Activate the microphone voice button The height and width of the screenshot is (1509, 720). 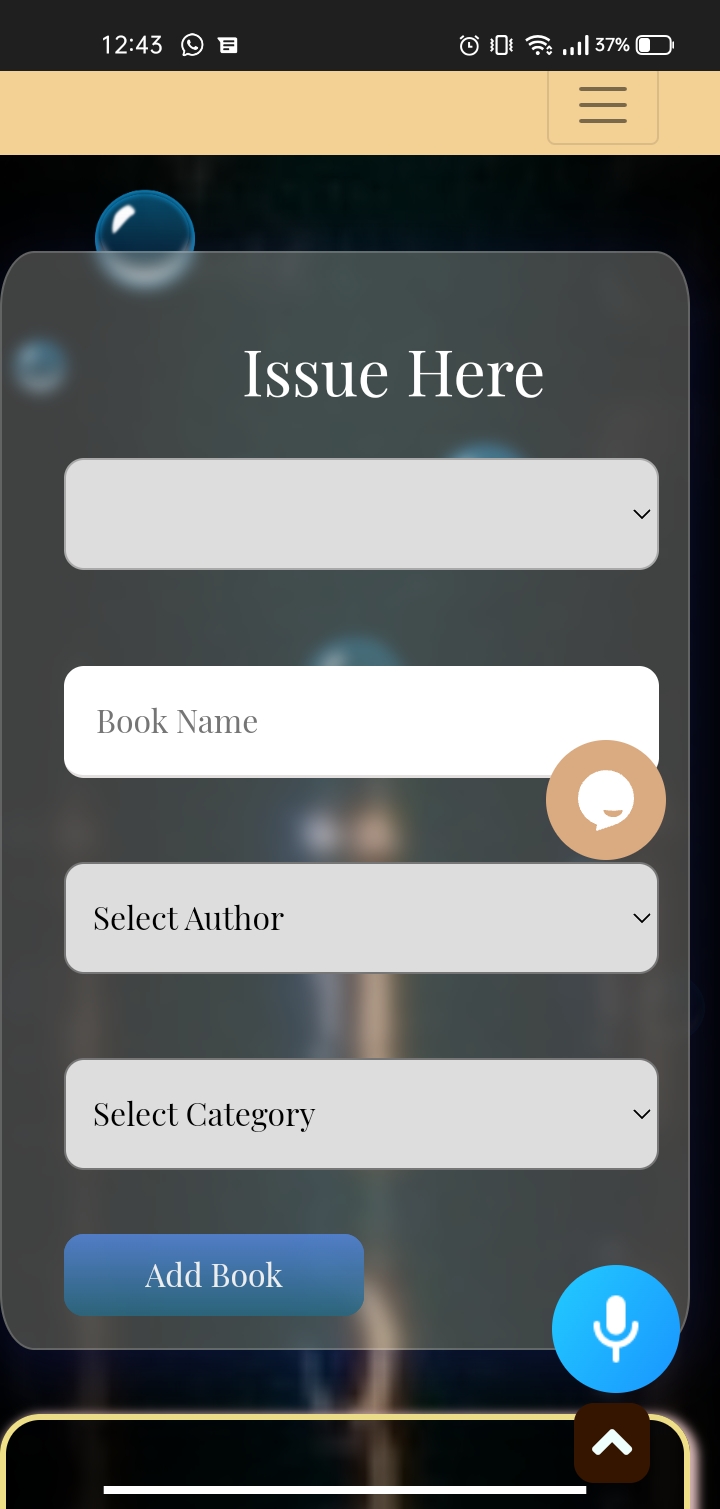coord(615,1329)
